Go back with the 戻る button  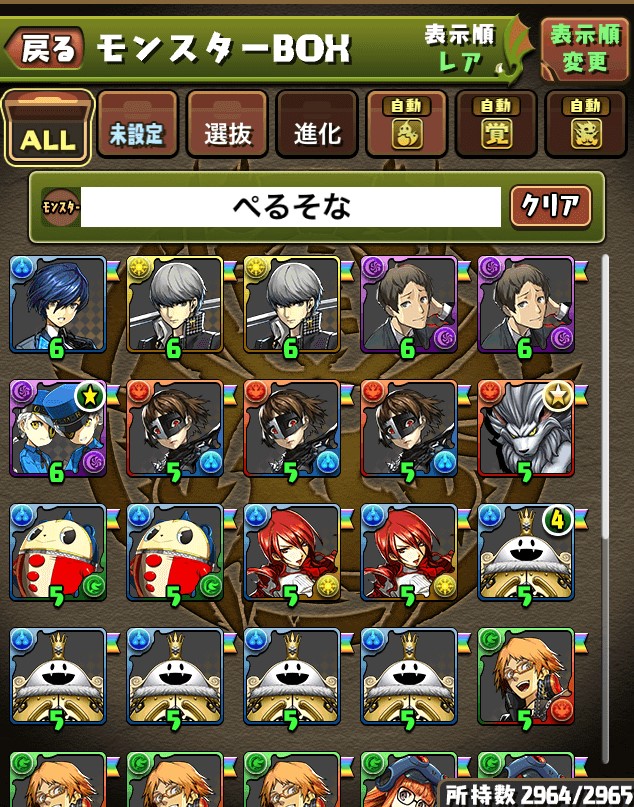pos(46,47)
